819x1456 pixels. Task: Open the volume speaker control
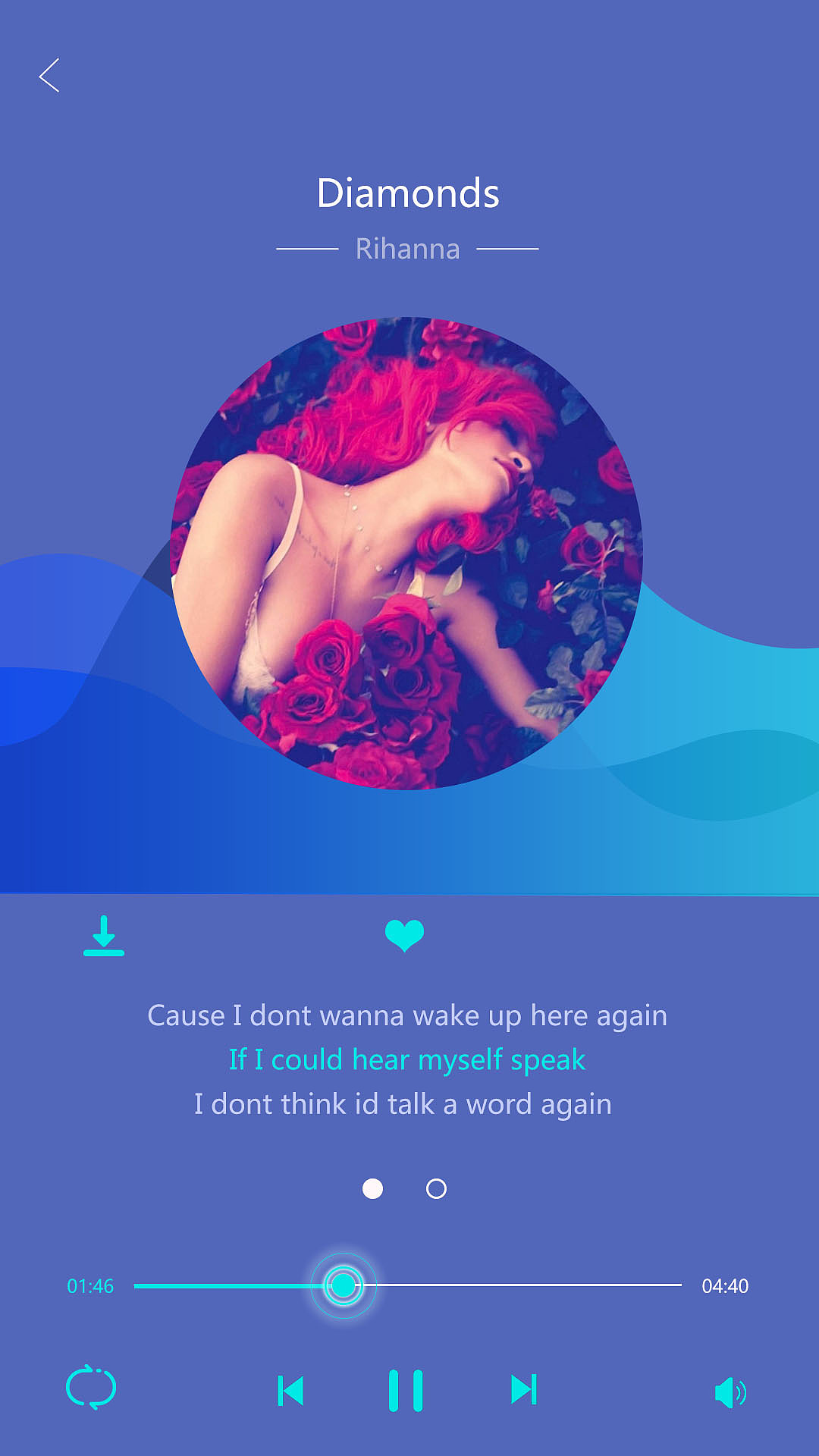pos(730,1392)
